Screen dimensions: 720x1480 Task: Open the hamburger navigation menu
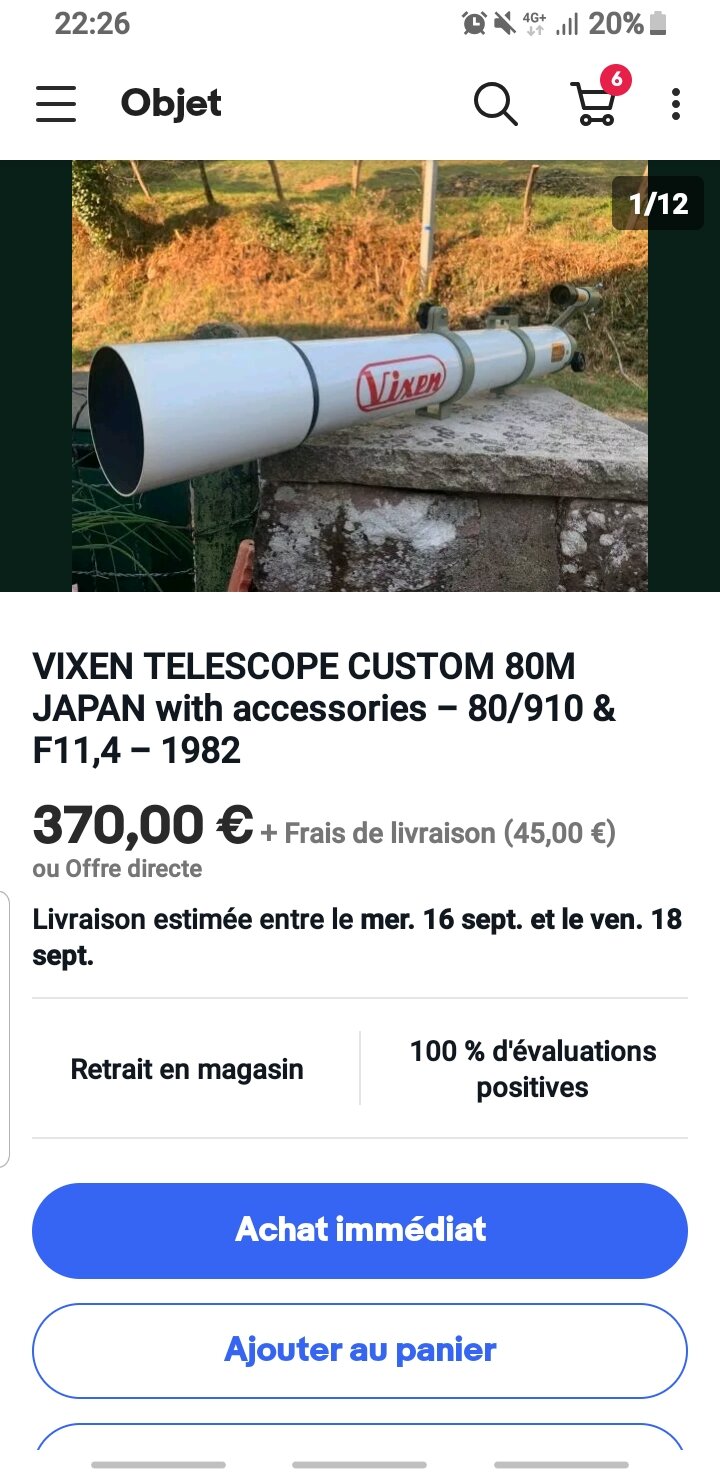pyautogui.click(x=56, y=103)
